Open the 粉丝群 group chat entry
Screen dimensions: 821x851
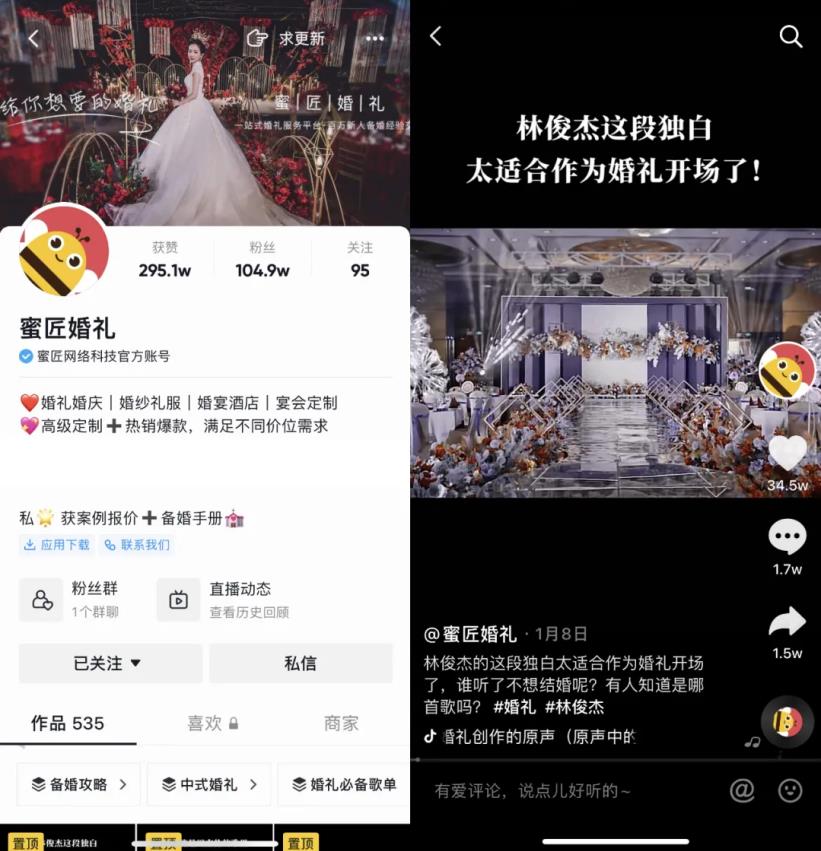tap(80, 599)
